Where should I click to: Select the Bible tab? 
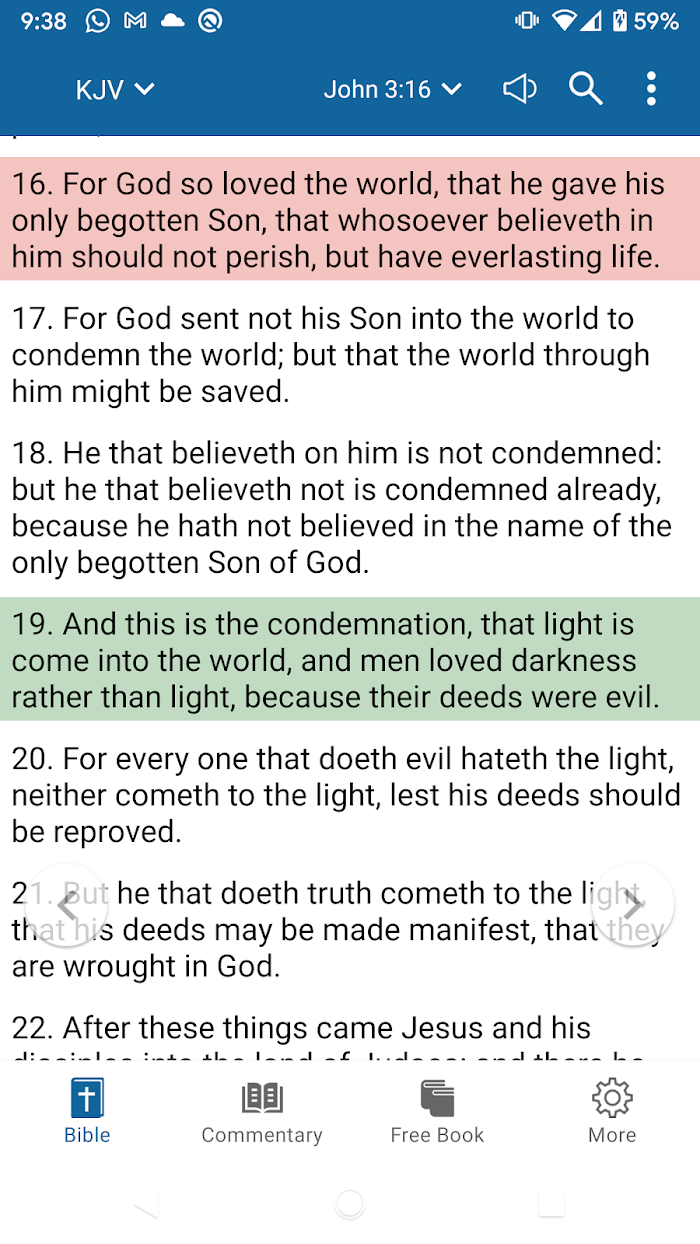[87, 1111]
